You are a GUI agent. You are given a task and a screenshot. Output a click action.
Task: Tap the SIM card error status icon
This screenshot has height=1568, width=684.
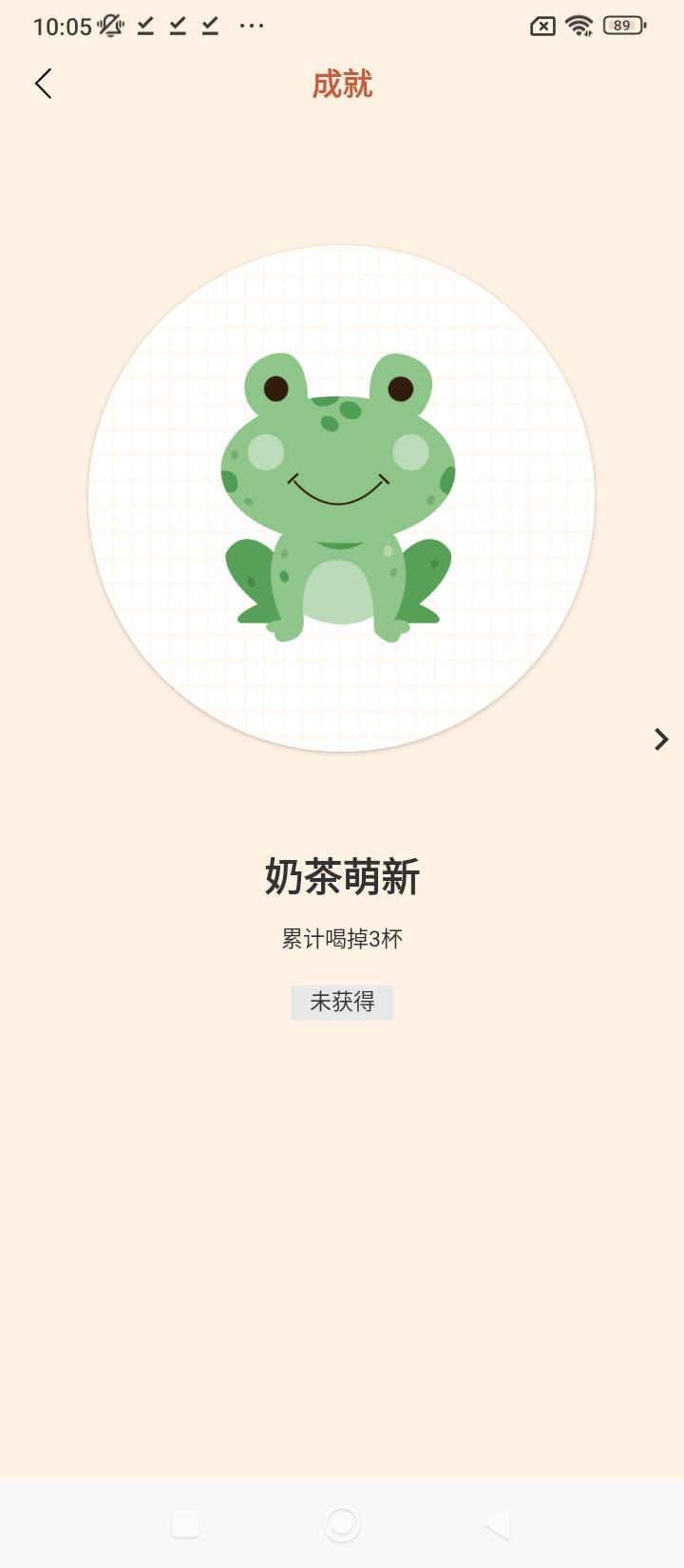(541, 26)
